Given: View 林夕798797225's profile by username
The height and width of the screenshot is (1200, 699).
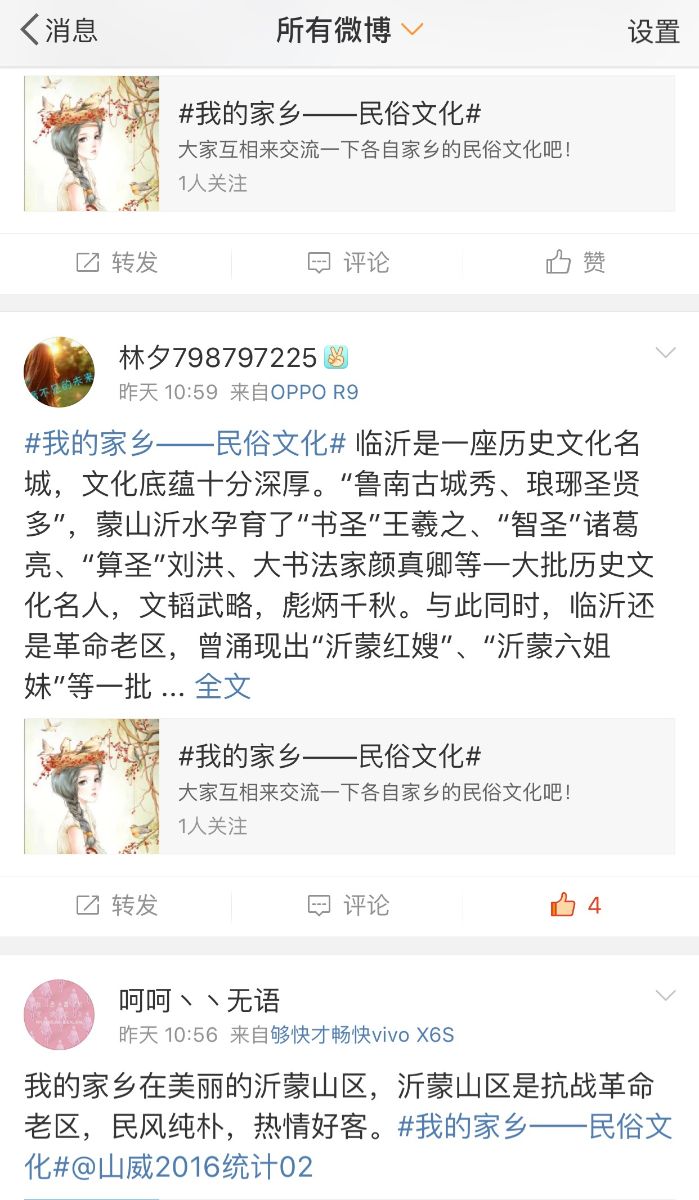Looking at the screenshot, I should [x=217, y=357].
